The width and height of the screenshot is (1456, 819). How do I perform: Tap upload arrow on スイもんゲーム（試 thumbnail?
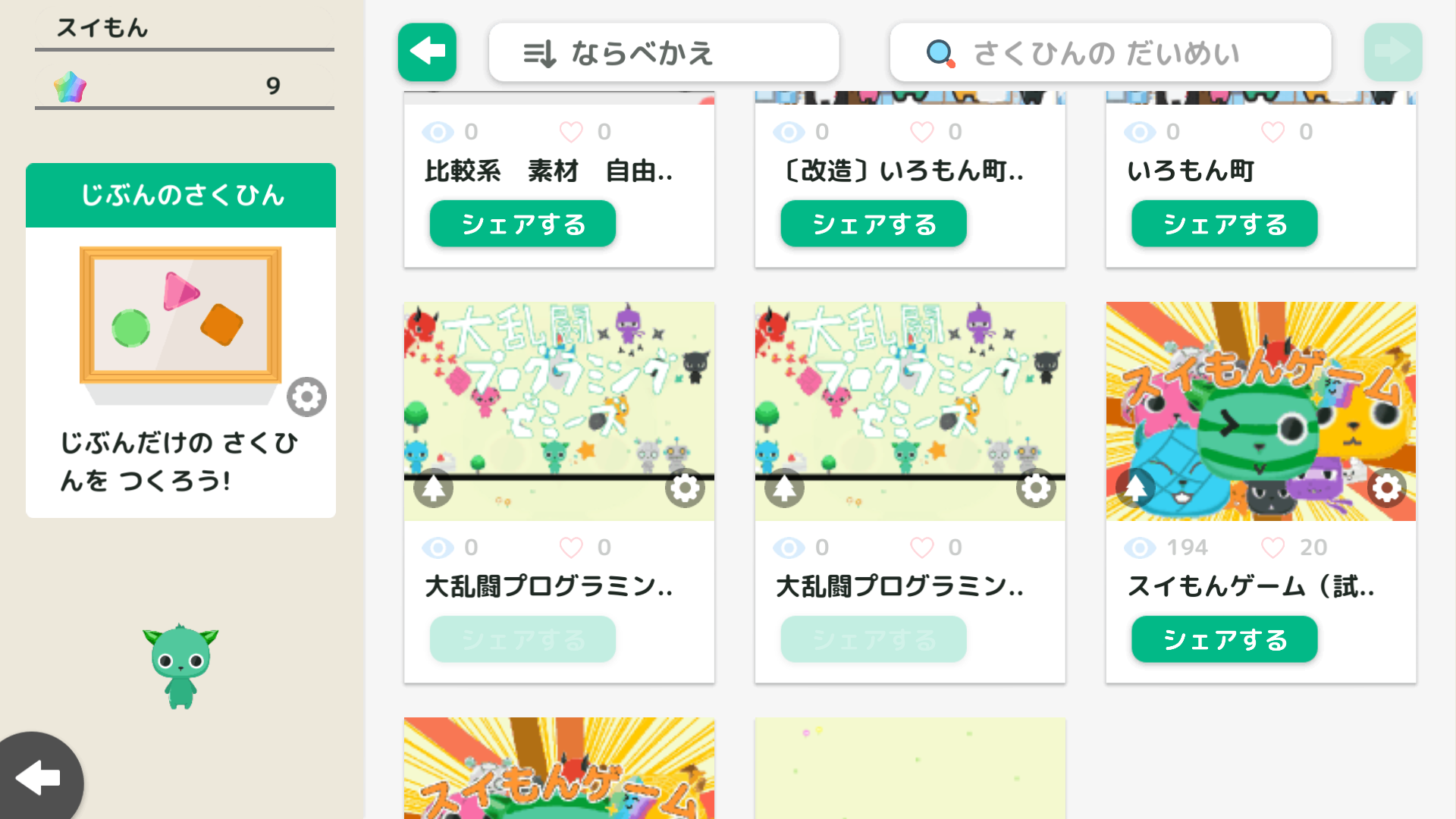[1135, 488]
